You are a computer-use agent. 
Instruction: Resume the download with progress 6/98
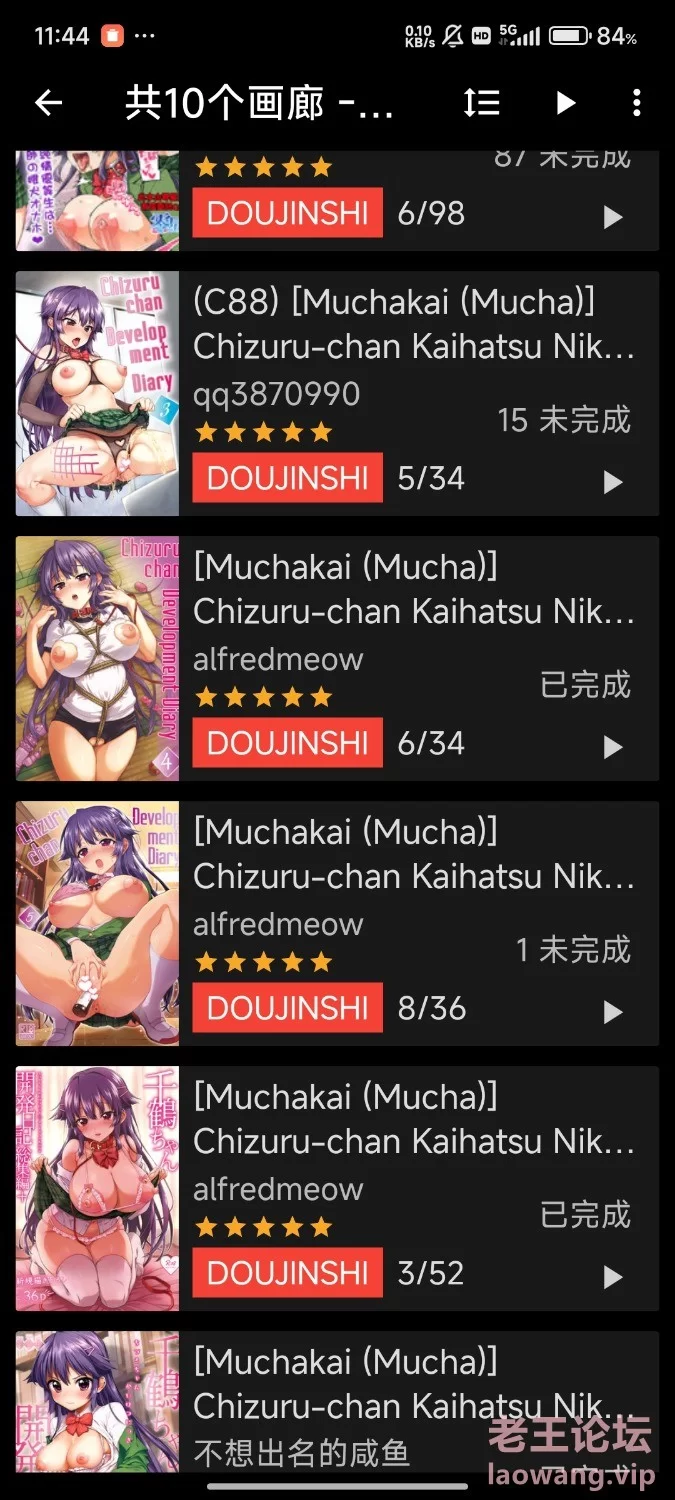tap(613, 217)
